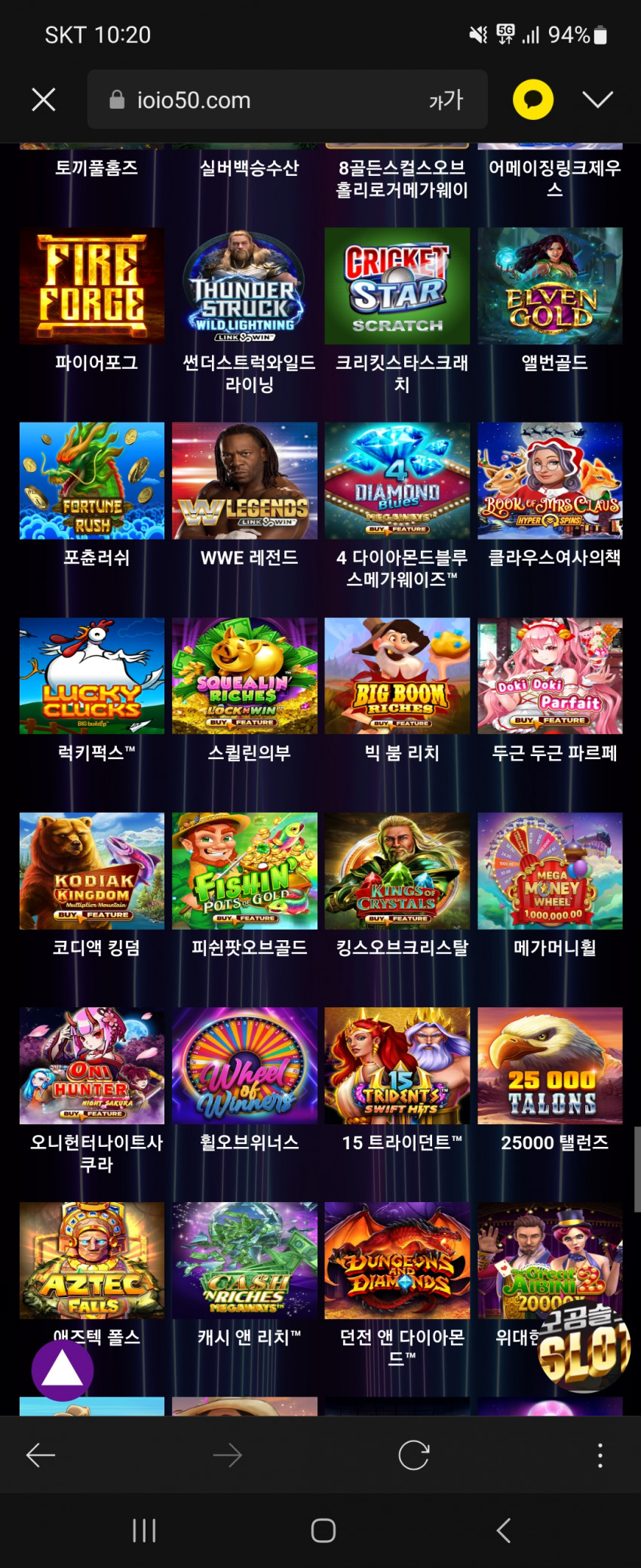Play the WWE Legends game
641x1568 pixels.
click(244, 481)
